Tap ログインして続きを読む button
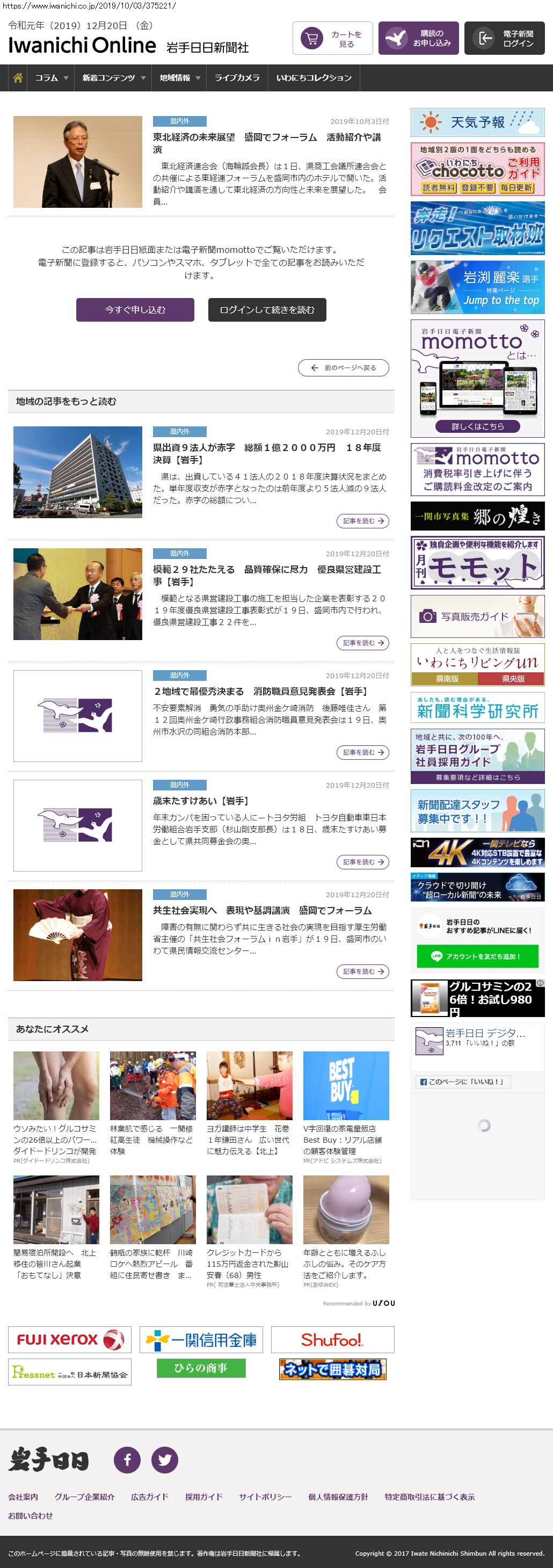 [x=266, y=310]
